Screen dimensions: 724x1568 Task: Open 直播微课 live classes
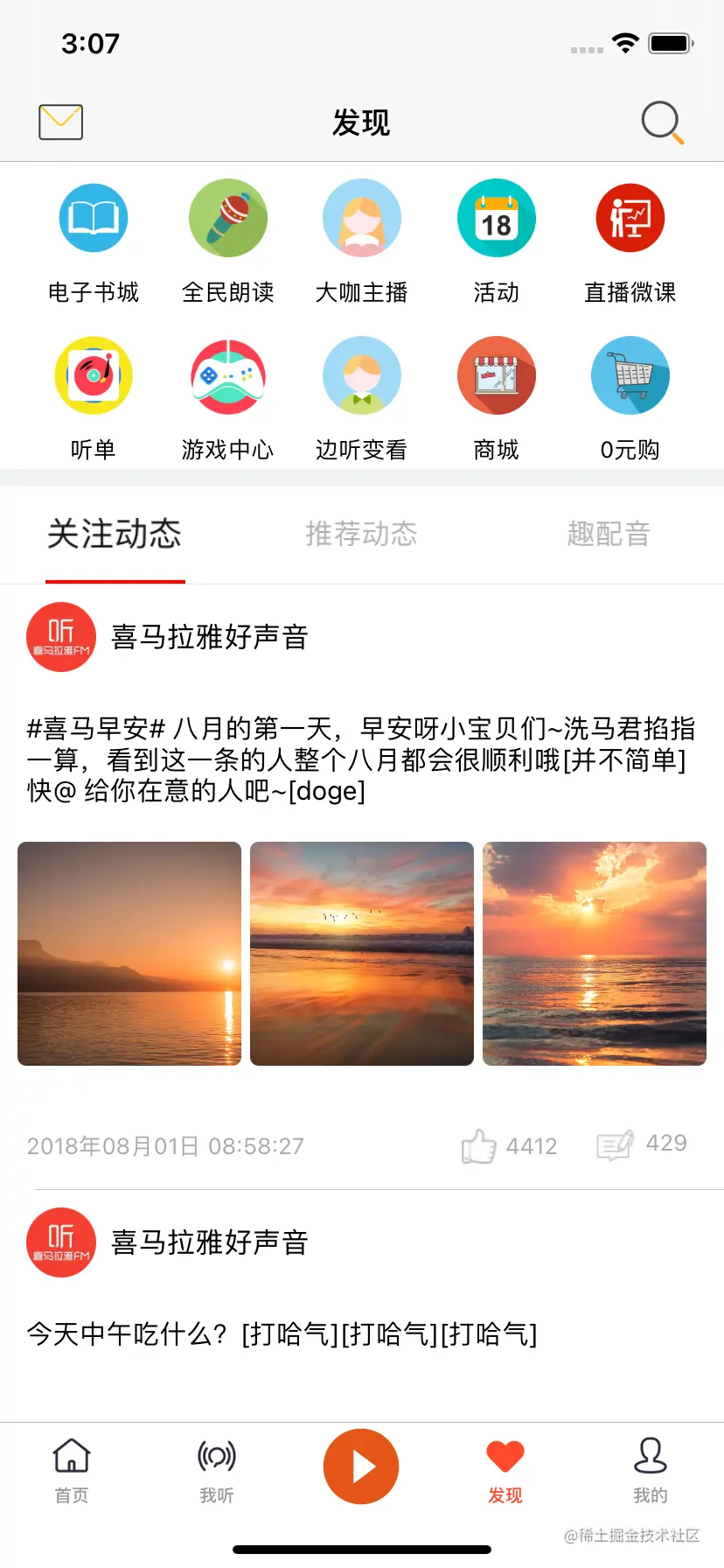[630, 219]
